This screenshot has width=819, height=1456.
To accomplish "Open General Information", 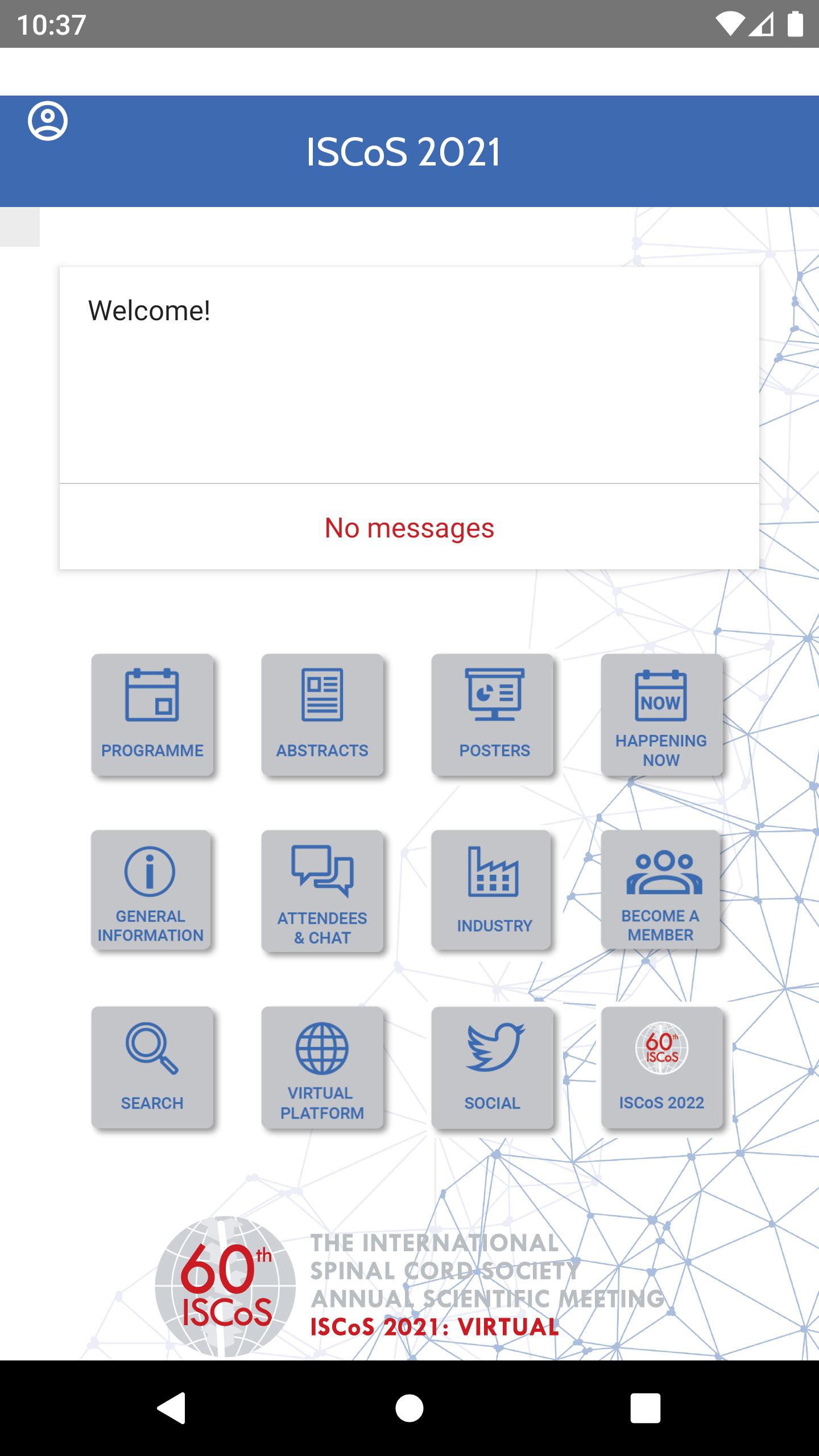I will [x=151, y=890].
